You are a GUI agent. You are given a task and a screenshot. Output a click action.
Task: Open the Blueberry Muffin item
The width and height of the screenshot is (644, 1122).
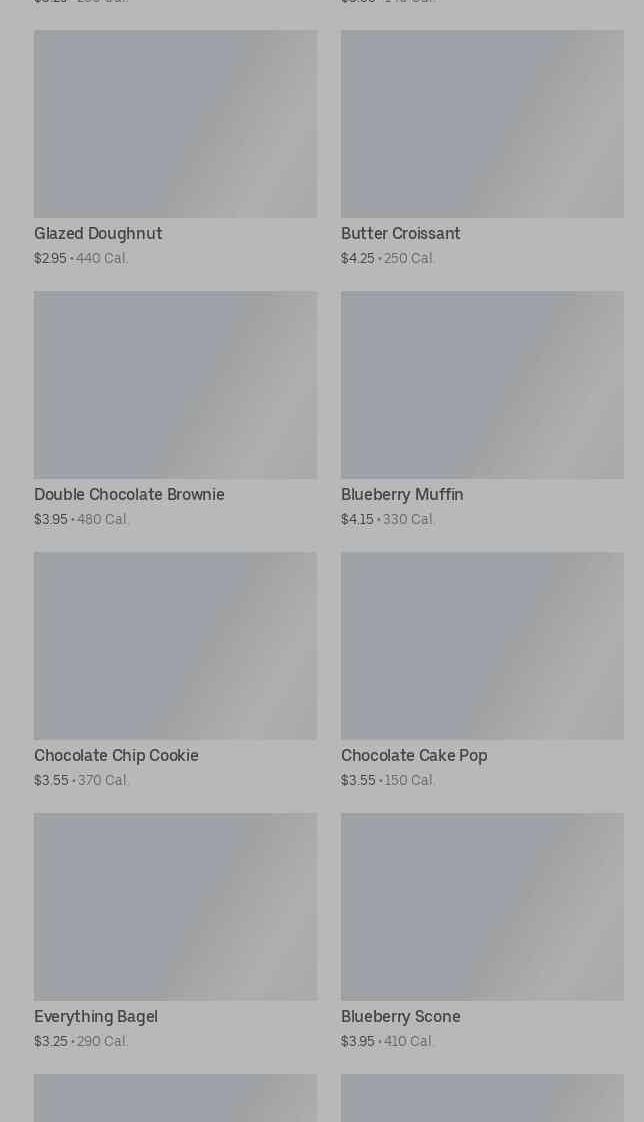(x=482, y=385)
